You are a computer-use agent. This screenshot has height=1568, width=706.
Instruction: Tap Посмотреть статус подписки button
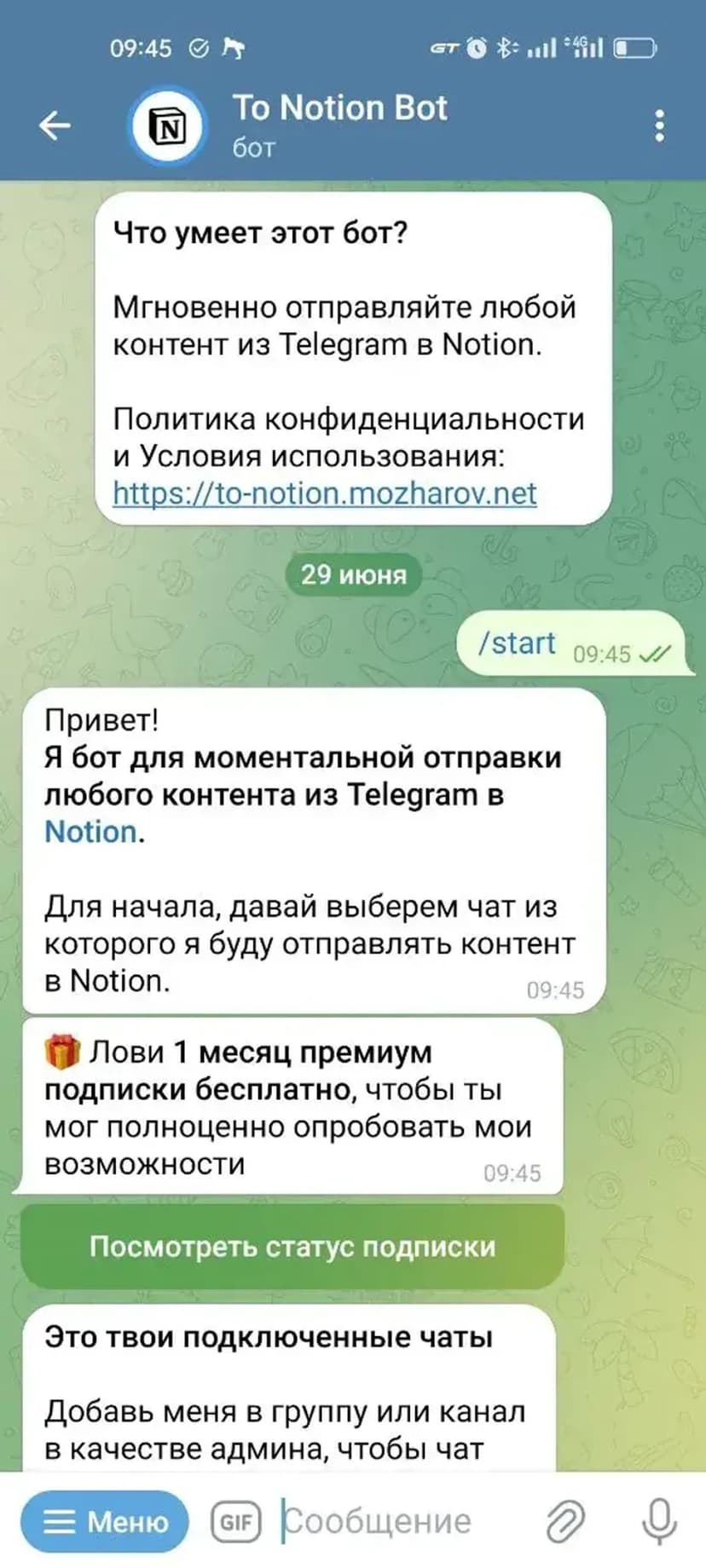point(292,1247)
